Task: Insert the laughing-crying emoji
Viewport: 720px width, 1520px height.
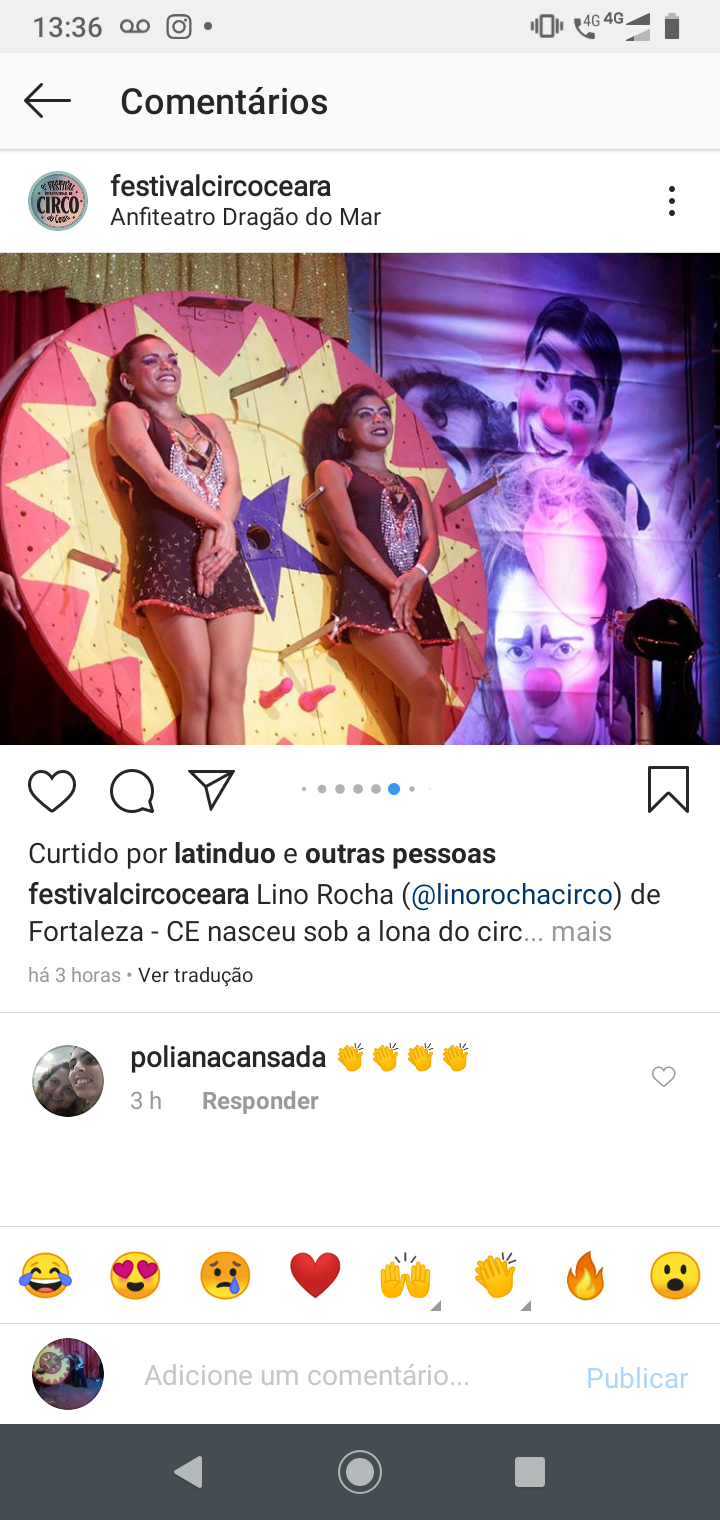Action: (x=46, y=1276)
